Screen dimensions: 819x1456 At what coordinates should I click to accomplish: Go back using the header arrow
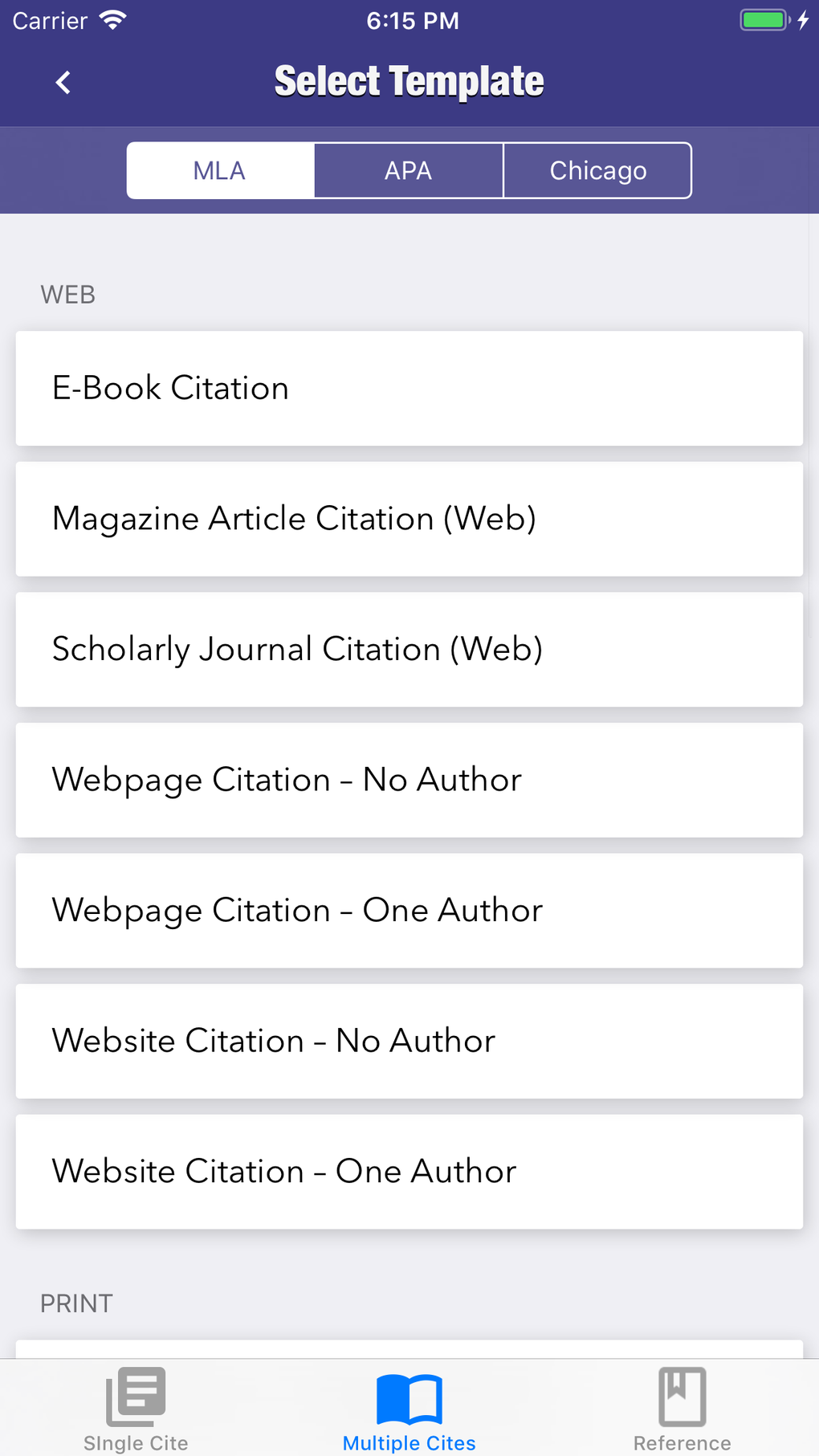point(63,82)
